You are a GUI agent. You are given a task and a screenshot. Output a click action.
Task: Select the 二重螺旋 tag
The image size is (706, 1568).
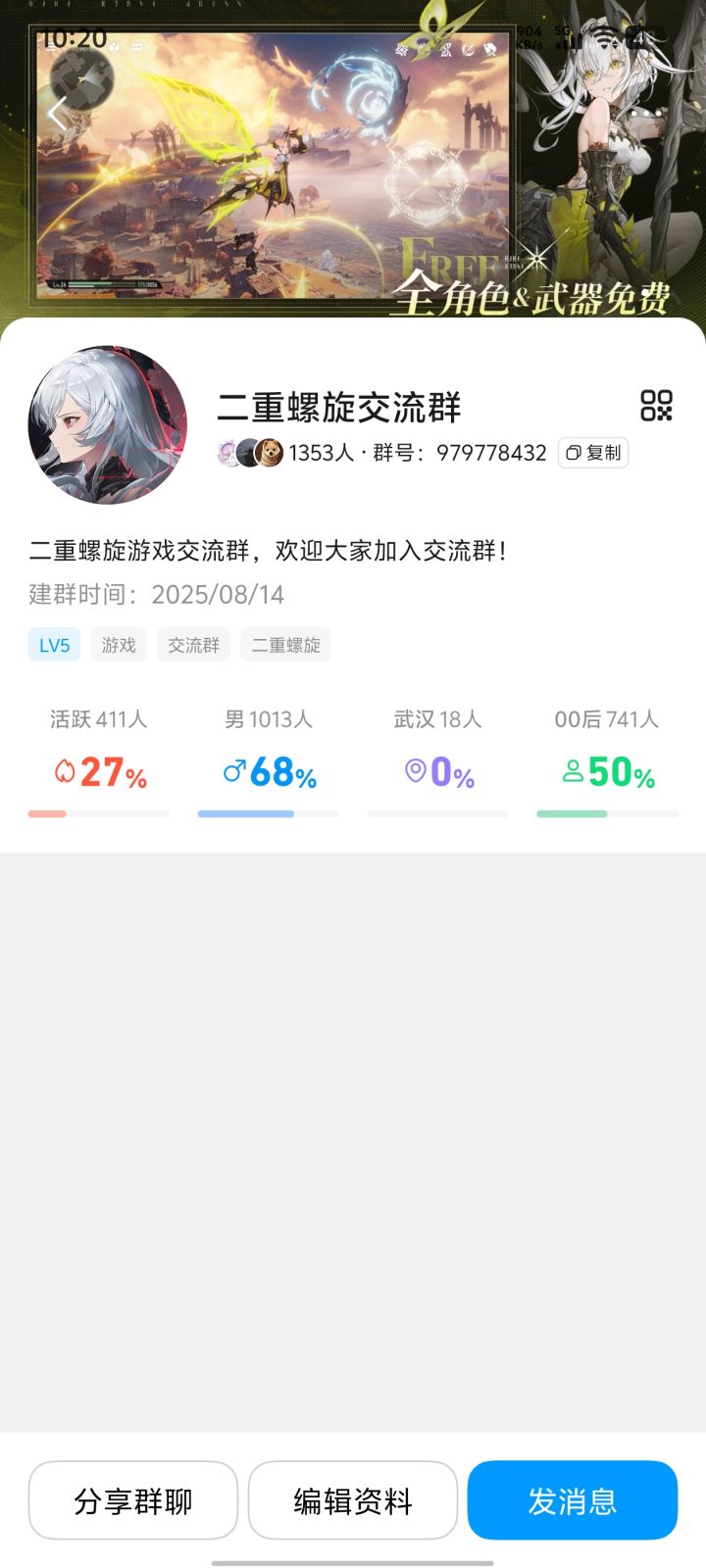[285, 645]
